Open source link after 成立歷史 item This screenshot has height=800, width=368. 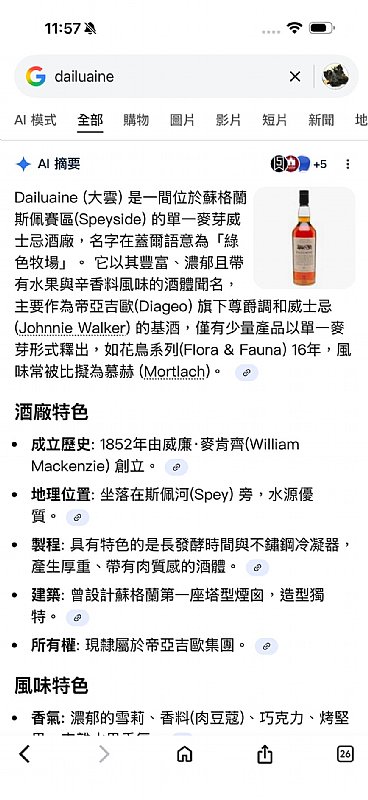[x=176, y=467]
